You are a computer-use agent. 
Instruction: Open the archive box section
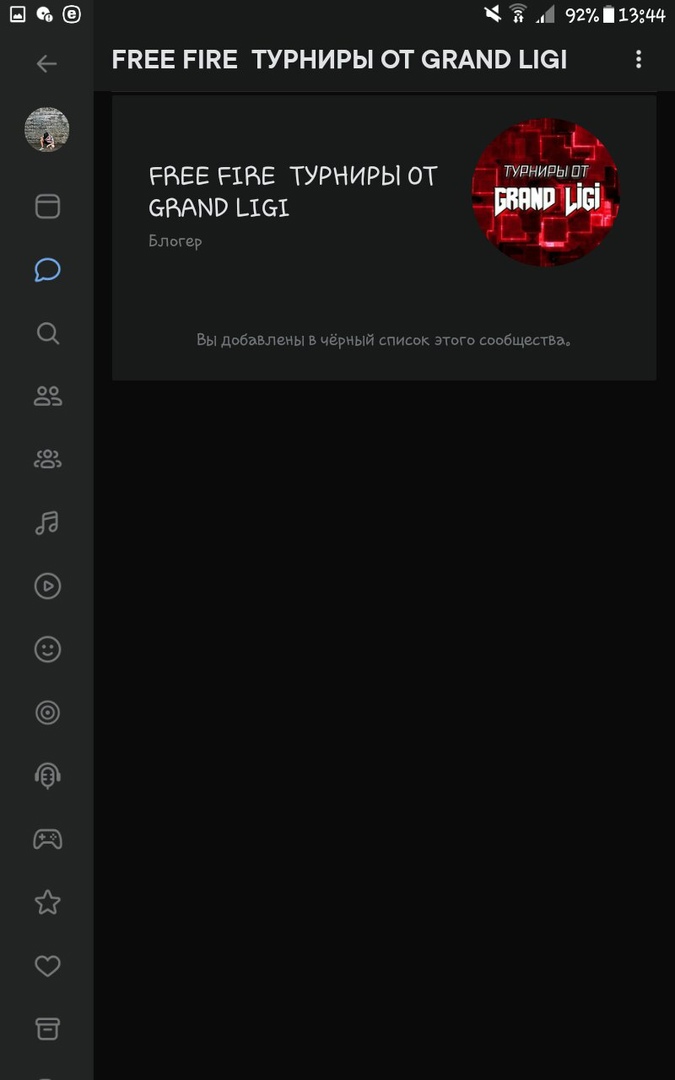tap(47, 1029)
